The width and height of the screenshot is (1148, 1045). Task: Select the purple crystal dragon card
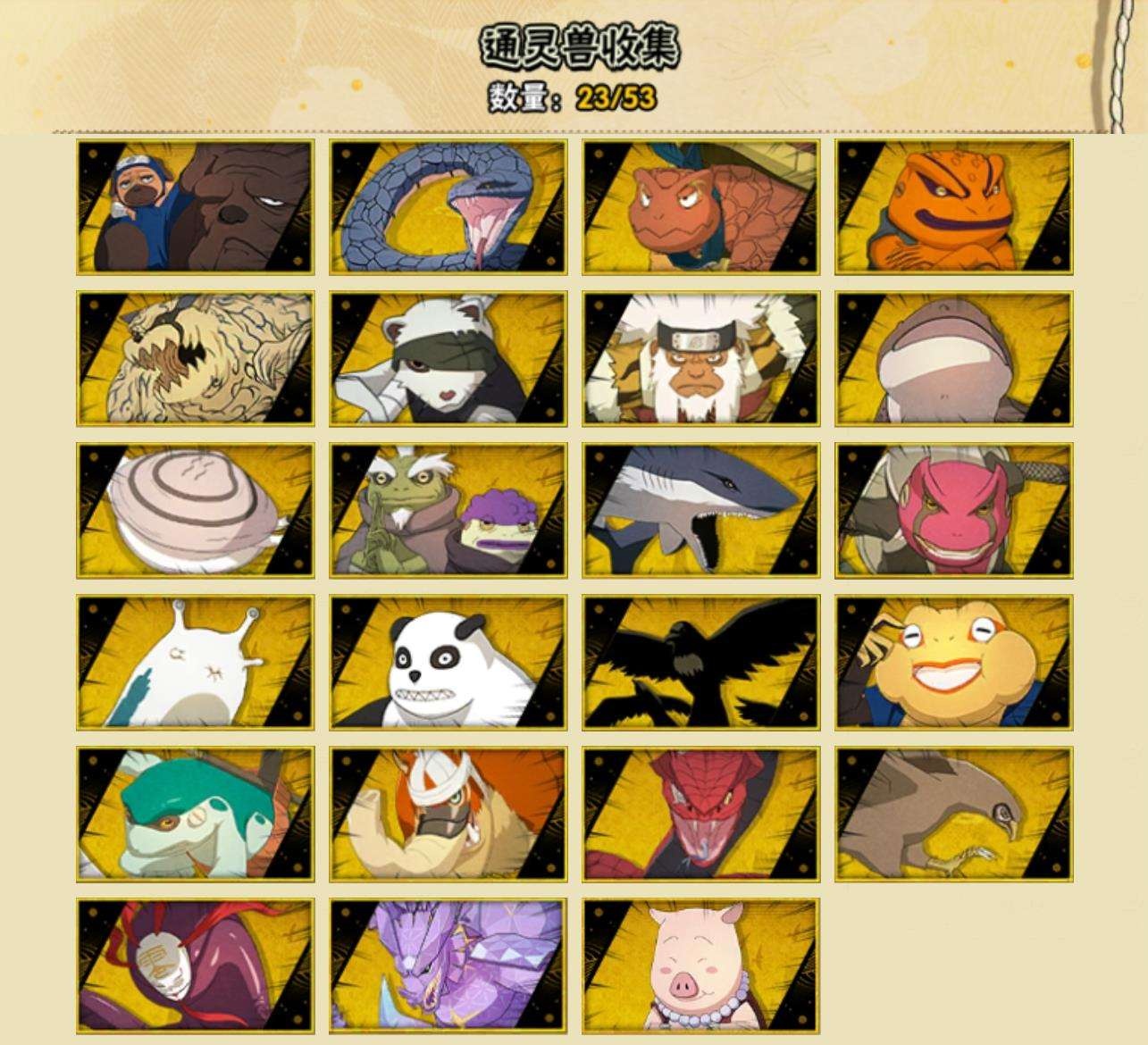pyautogui.click(x=448, y=966)
